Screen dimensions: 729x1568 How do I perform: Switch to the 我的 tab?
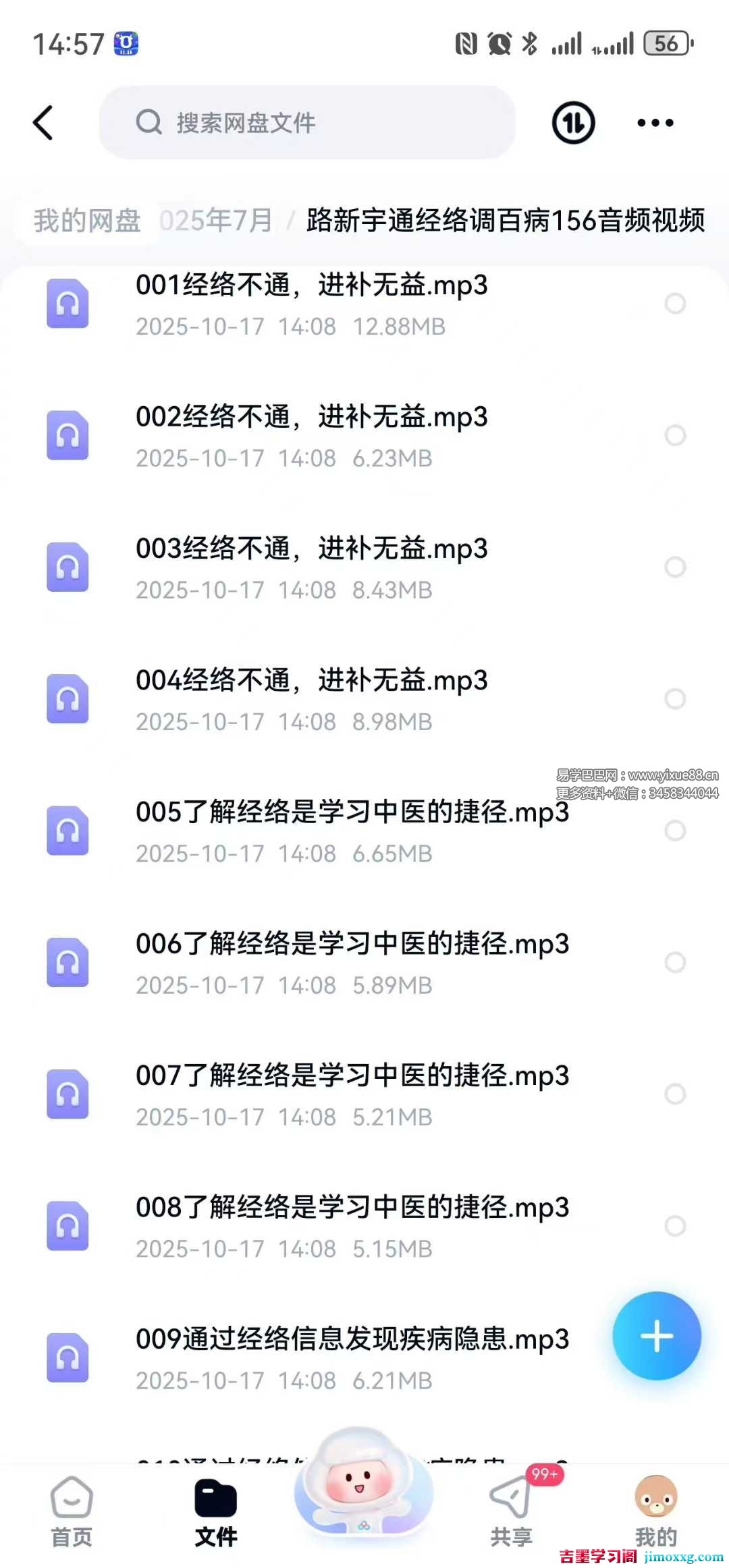coord(655,1511)
